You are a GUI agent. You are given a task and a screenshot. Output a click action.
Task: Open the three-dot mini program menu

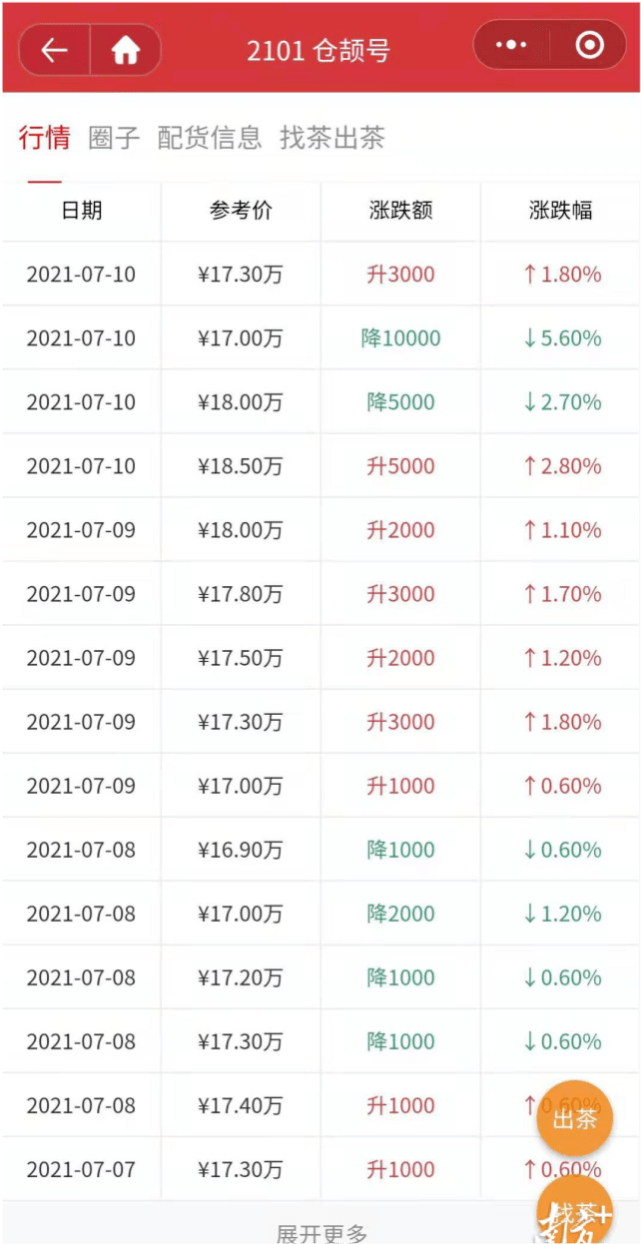point(511,46)
